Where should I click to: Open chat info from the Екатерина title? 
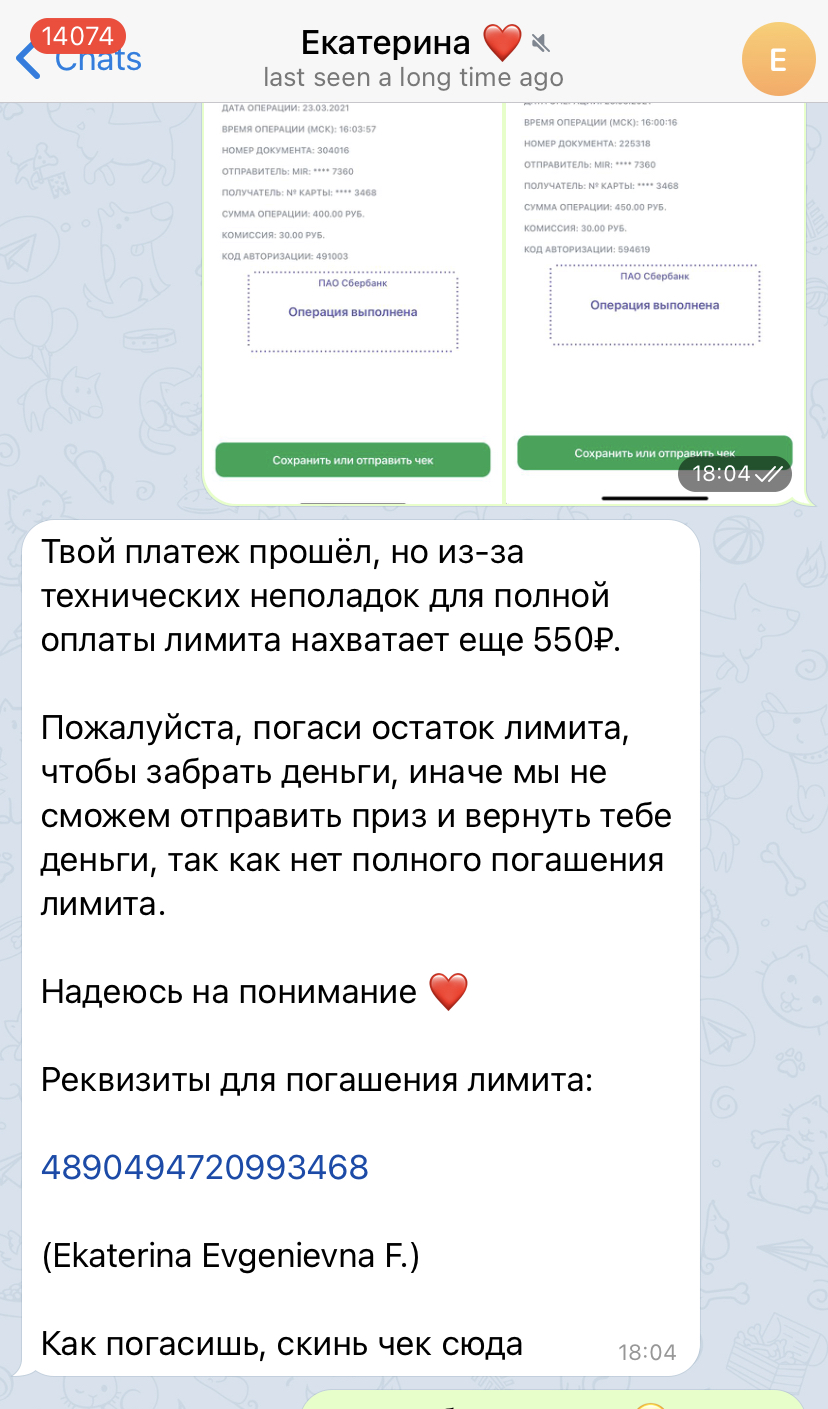tap(413, 59)
